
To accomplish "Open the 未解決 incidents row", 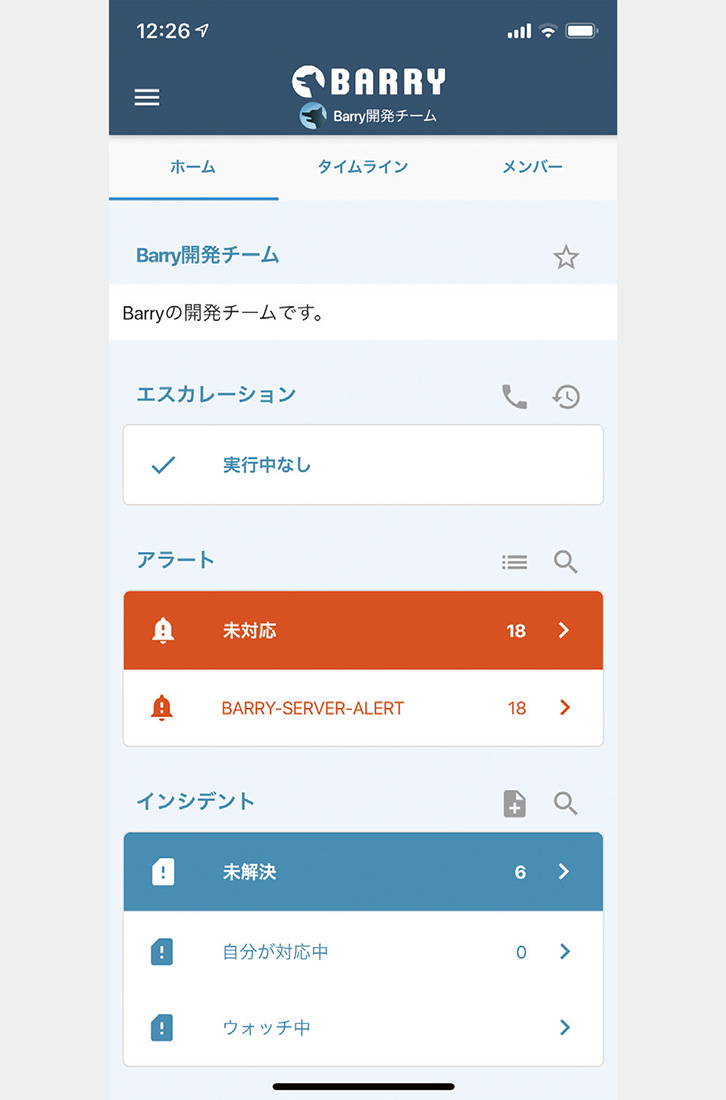I will pos(363,872).
